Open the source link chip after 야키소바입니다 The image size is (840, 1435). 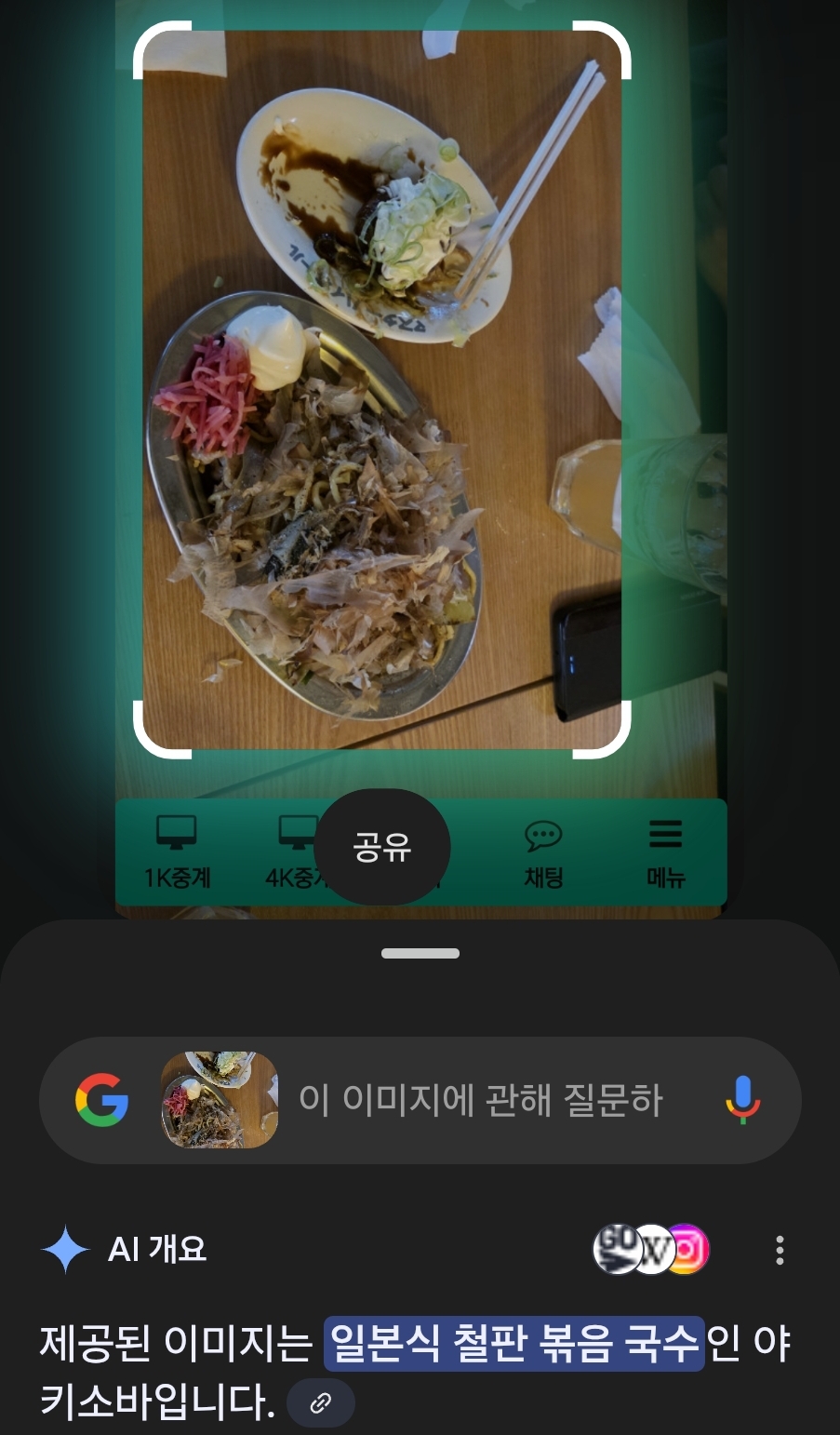pyautogui.click(x=321, y=1403)
